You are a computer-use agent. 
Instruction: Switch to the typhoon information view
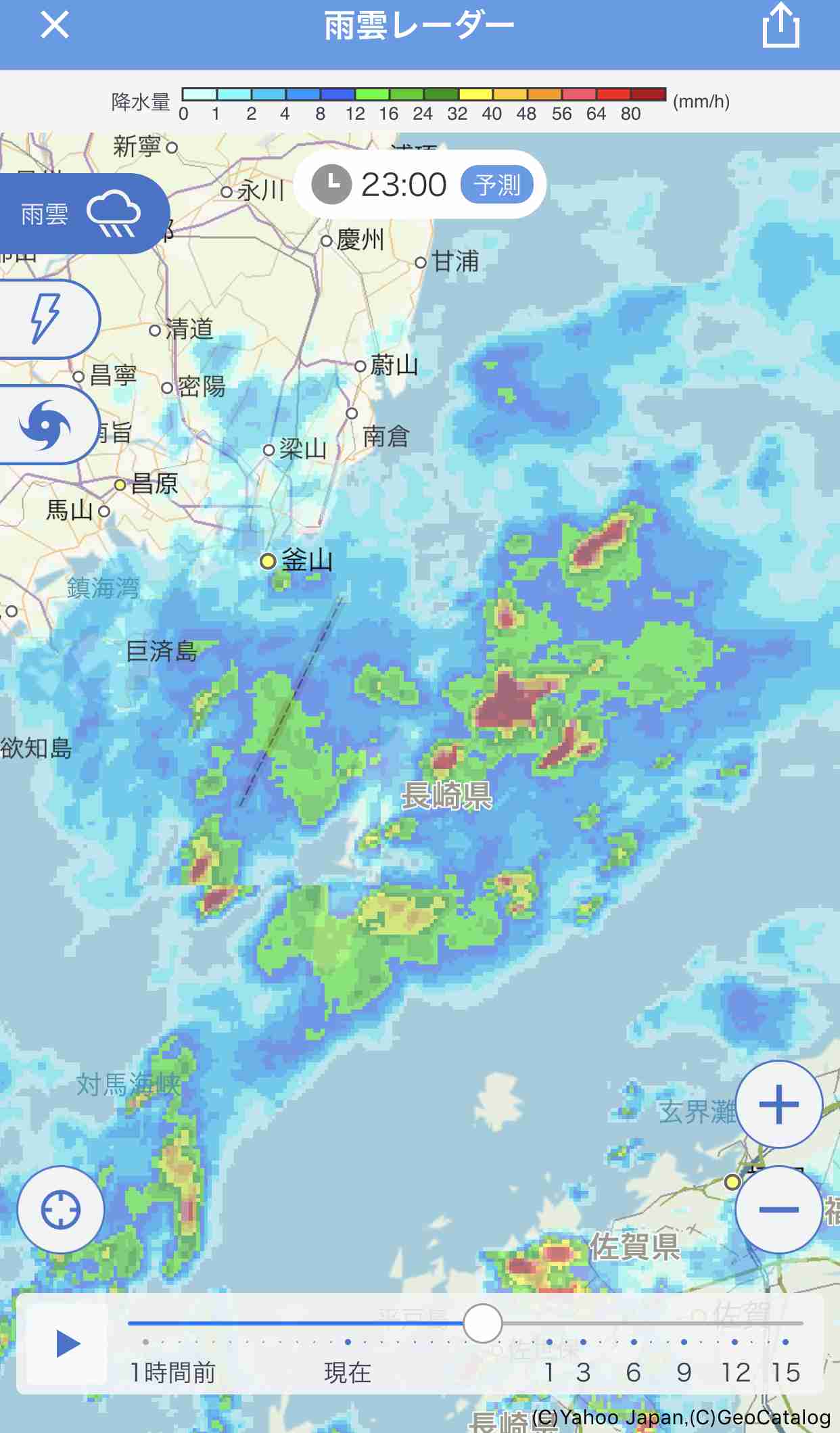(x=44, y=426)
